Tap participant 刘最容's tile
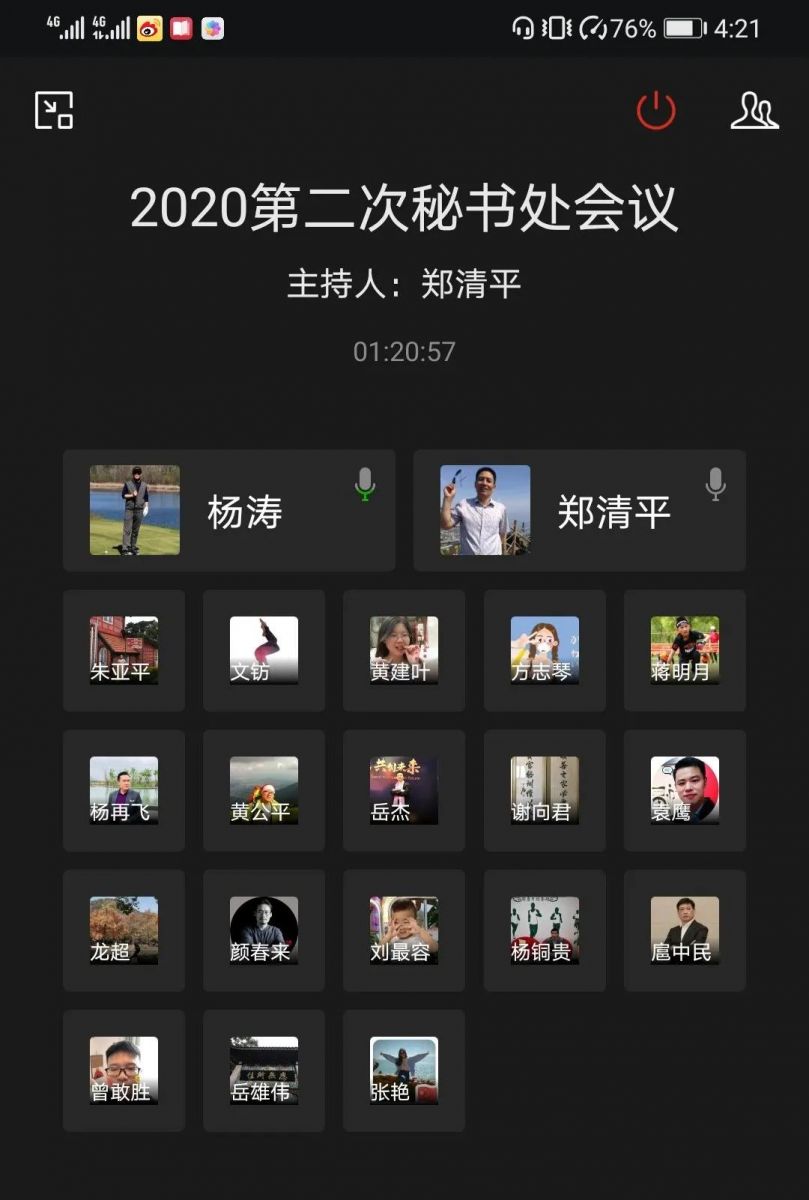Screen dimensions: 809x1200 [x=404, y=930]
